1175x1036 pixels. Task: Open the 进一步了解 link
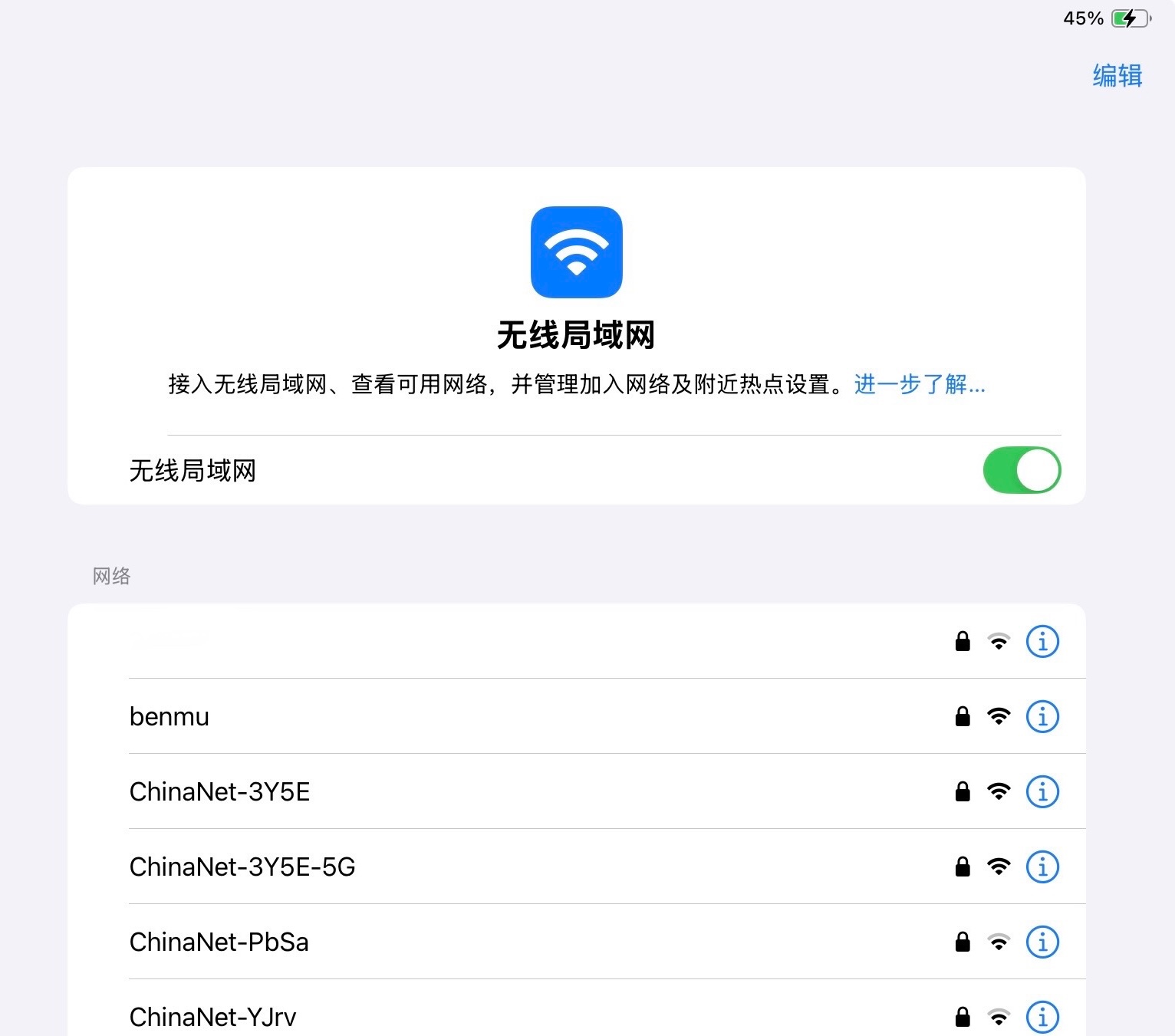[919, 384]
